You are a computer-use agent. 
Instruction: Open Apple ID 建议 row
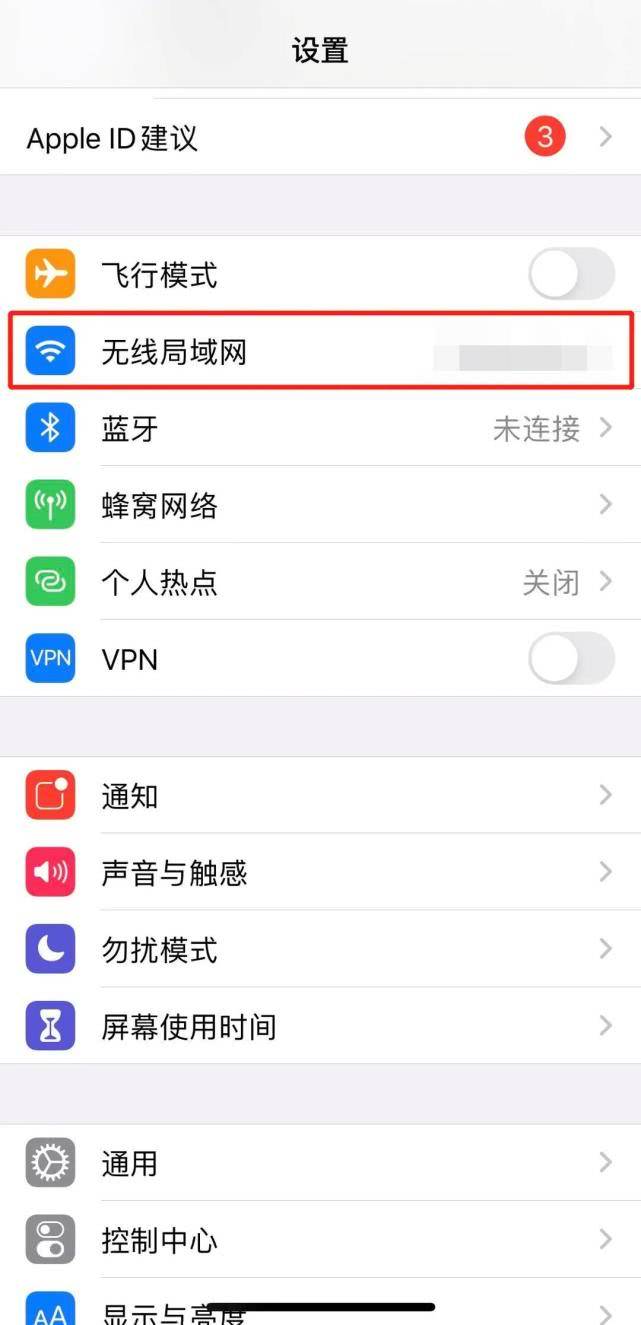[320, 137]
